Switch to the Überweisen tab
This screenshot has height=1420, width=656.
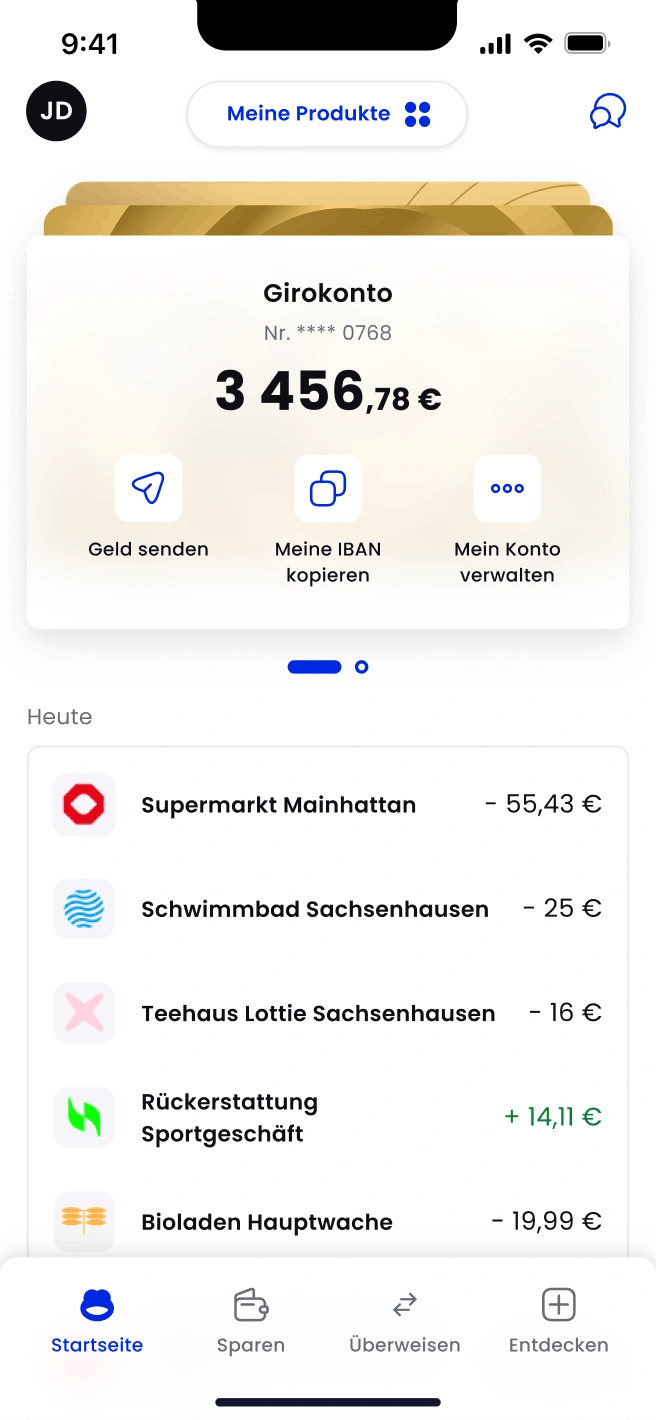405,1322
